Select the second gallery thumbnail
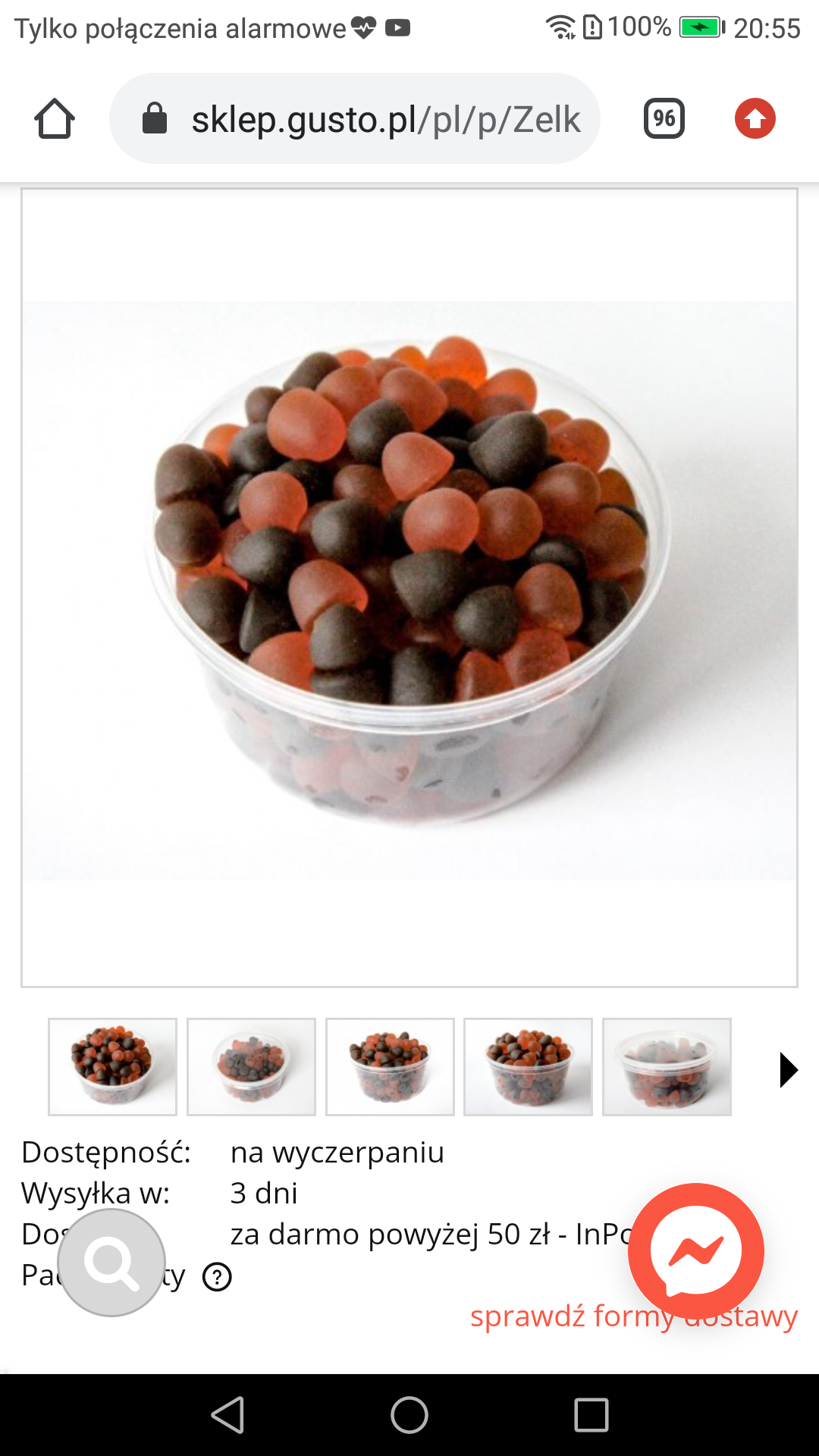 [x=251, y=1066]
